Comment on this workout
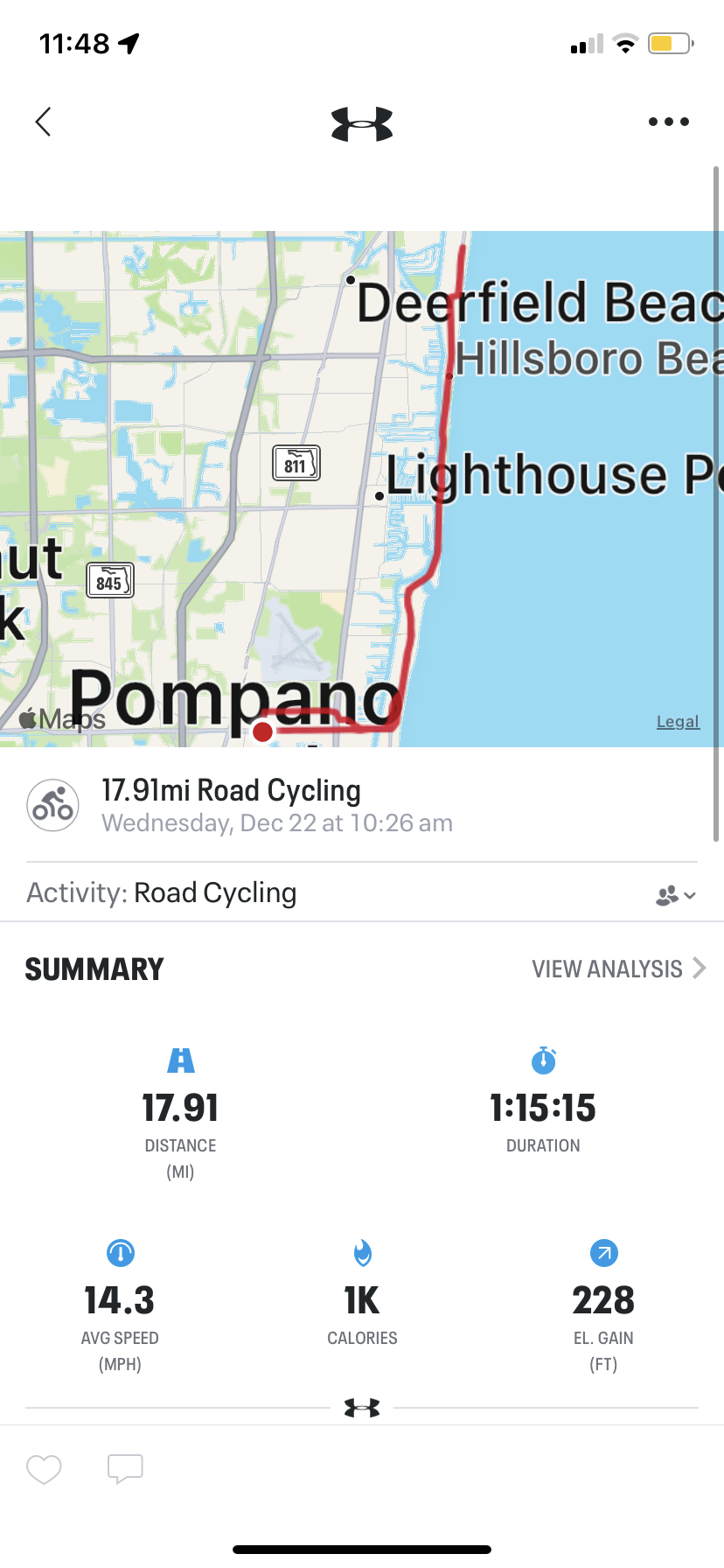Image resolution: width=724 pixels, height=1568 pixels. (125, 1469)
